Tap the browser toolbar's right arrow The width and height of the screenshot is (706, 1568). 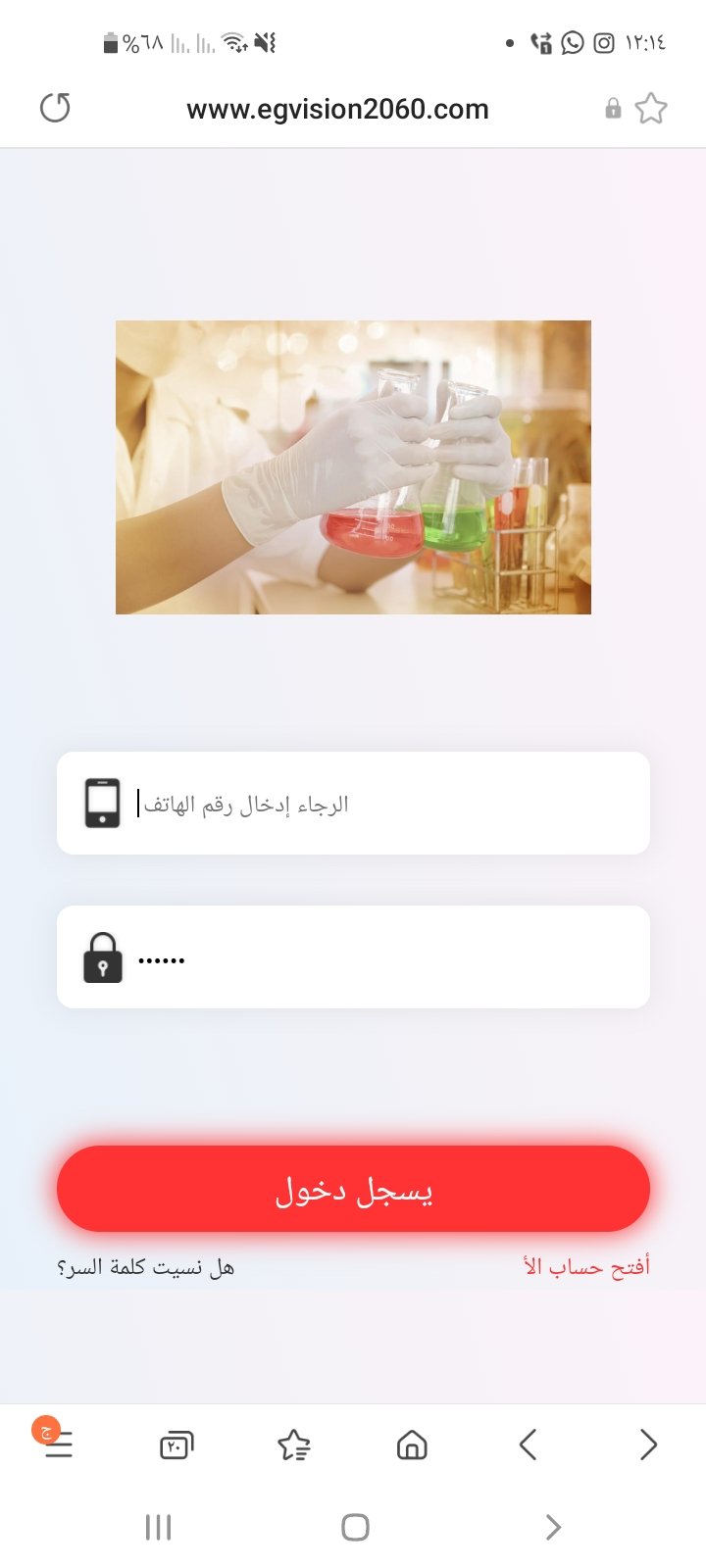647,1445
